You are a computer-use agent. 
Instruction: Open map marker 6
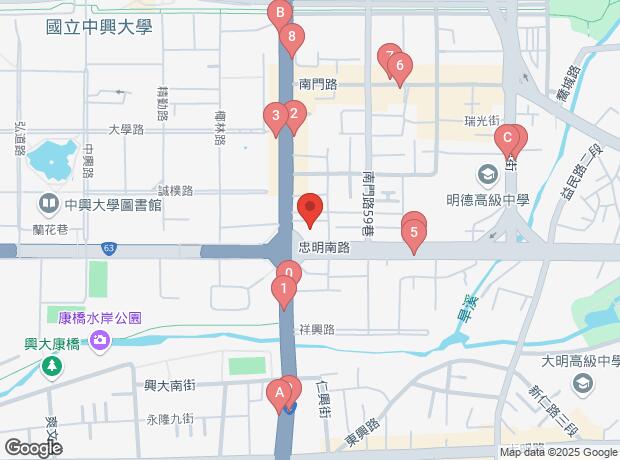click(x=400, y=68)
